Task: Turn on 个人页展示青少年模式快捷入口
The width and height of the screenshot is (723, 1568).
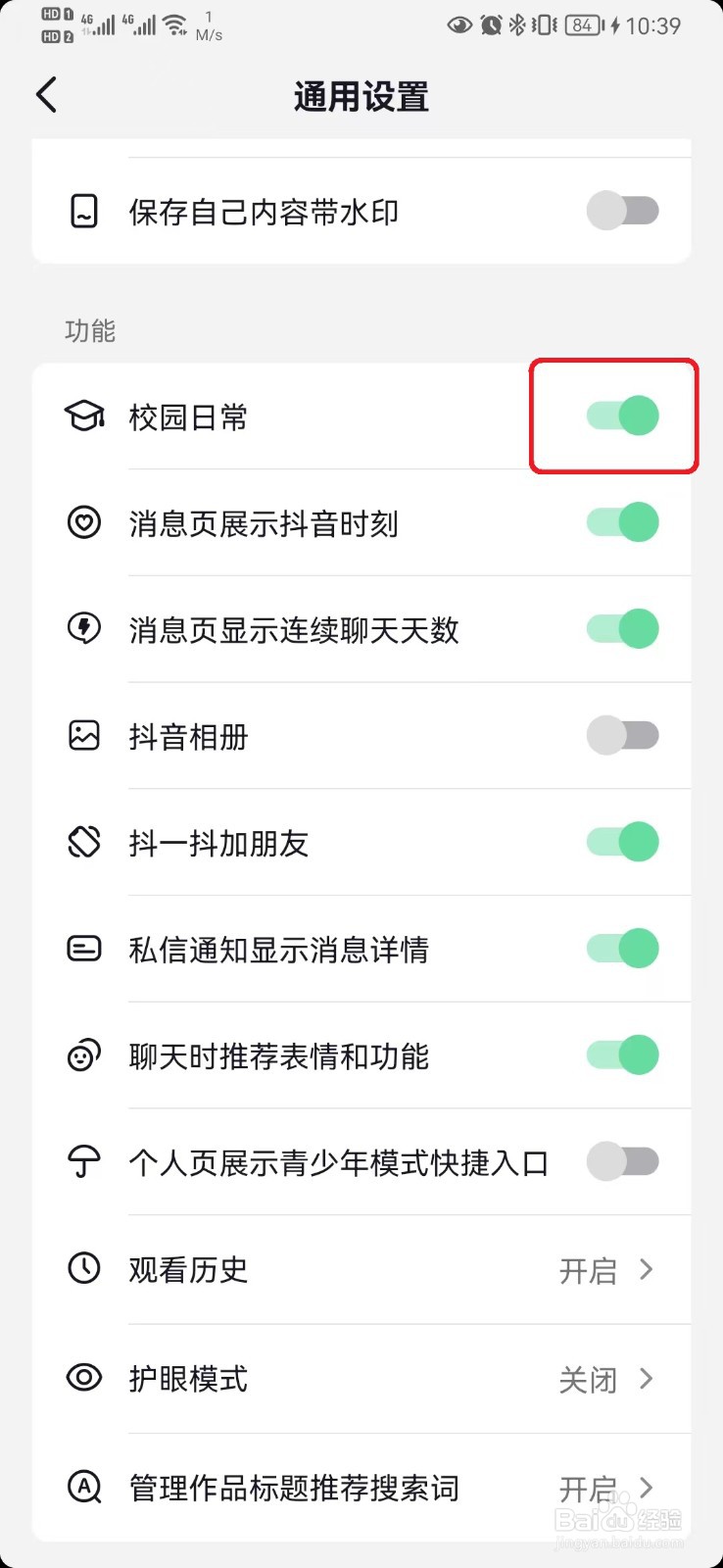Action: click(621, 1160)
